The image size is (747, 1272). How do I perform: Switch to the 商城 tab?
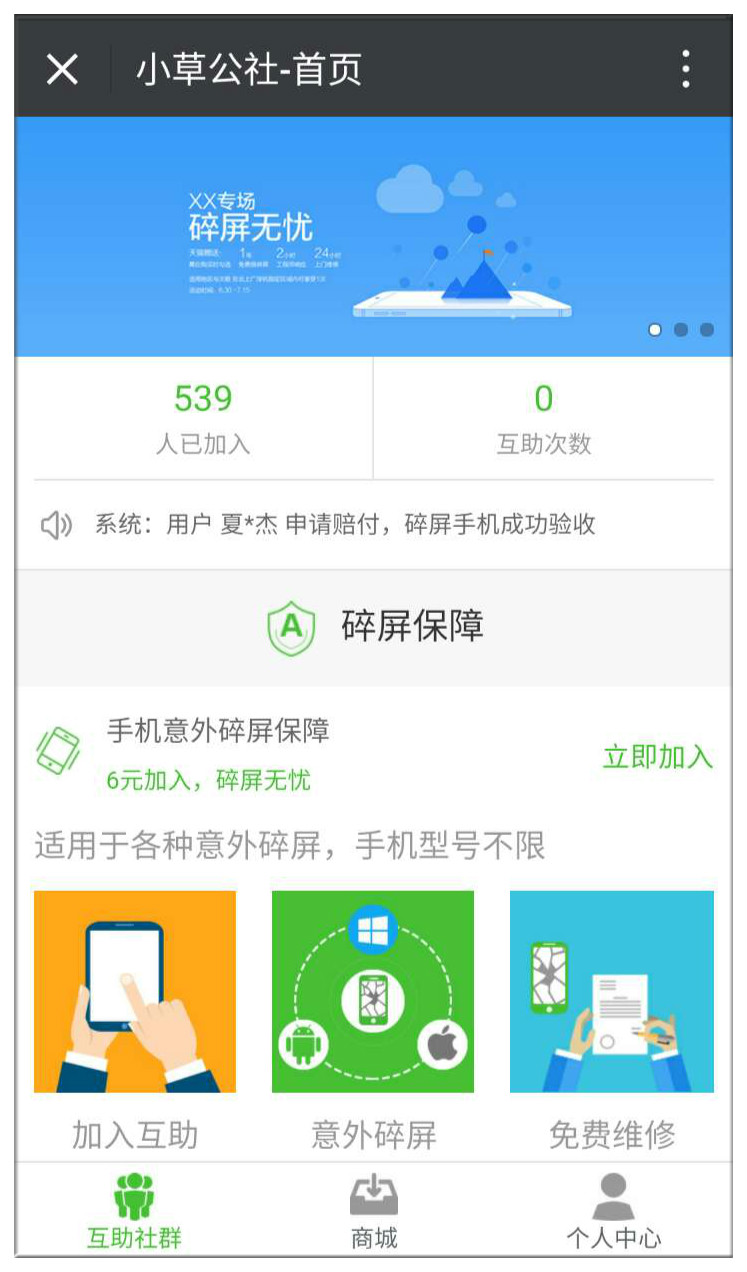pos(373,1211)
